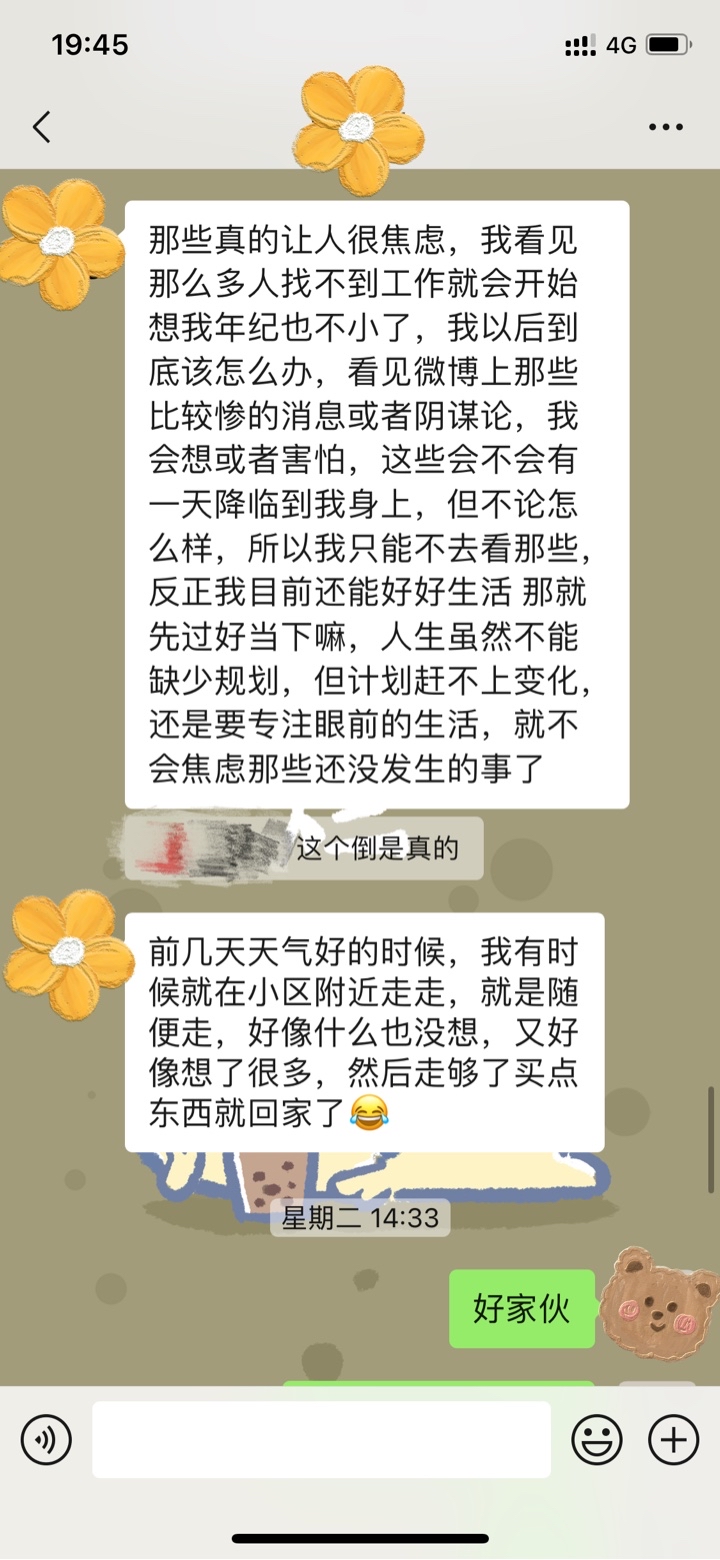Open the chat info three-dot menu
The height and width of the screenshot is (1560, 720).
pyautogui.click(x=666, y=127)
